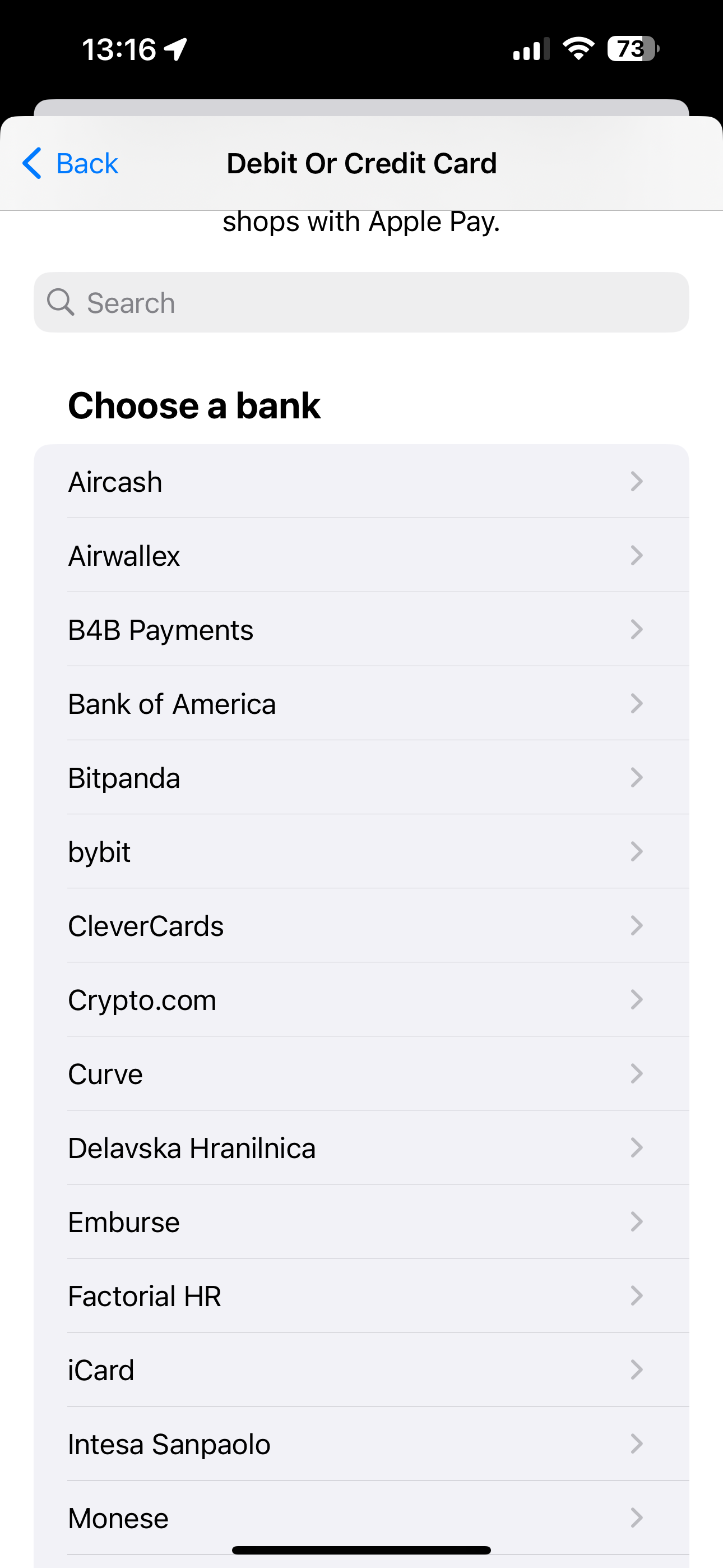Select CleverCards as card issuer

click(x=361, y=926)
